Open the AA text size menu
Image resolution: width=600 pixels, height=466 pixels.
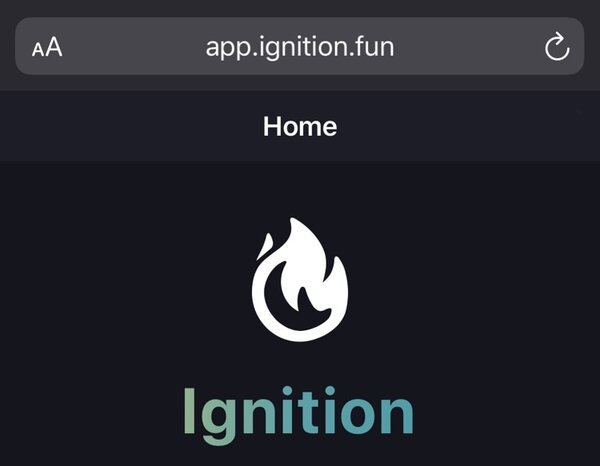47,47
